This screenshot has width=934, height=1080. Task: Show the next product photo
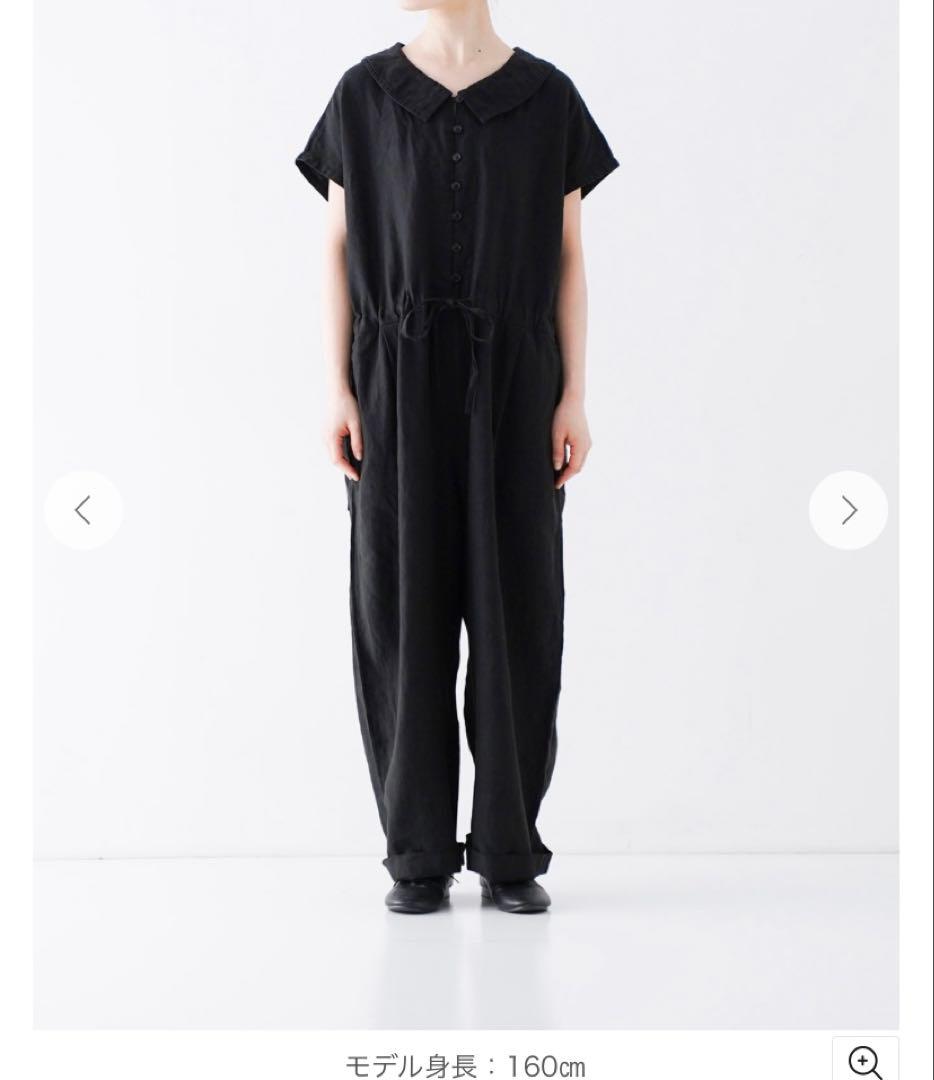(x=848, y=510)
